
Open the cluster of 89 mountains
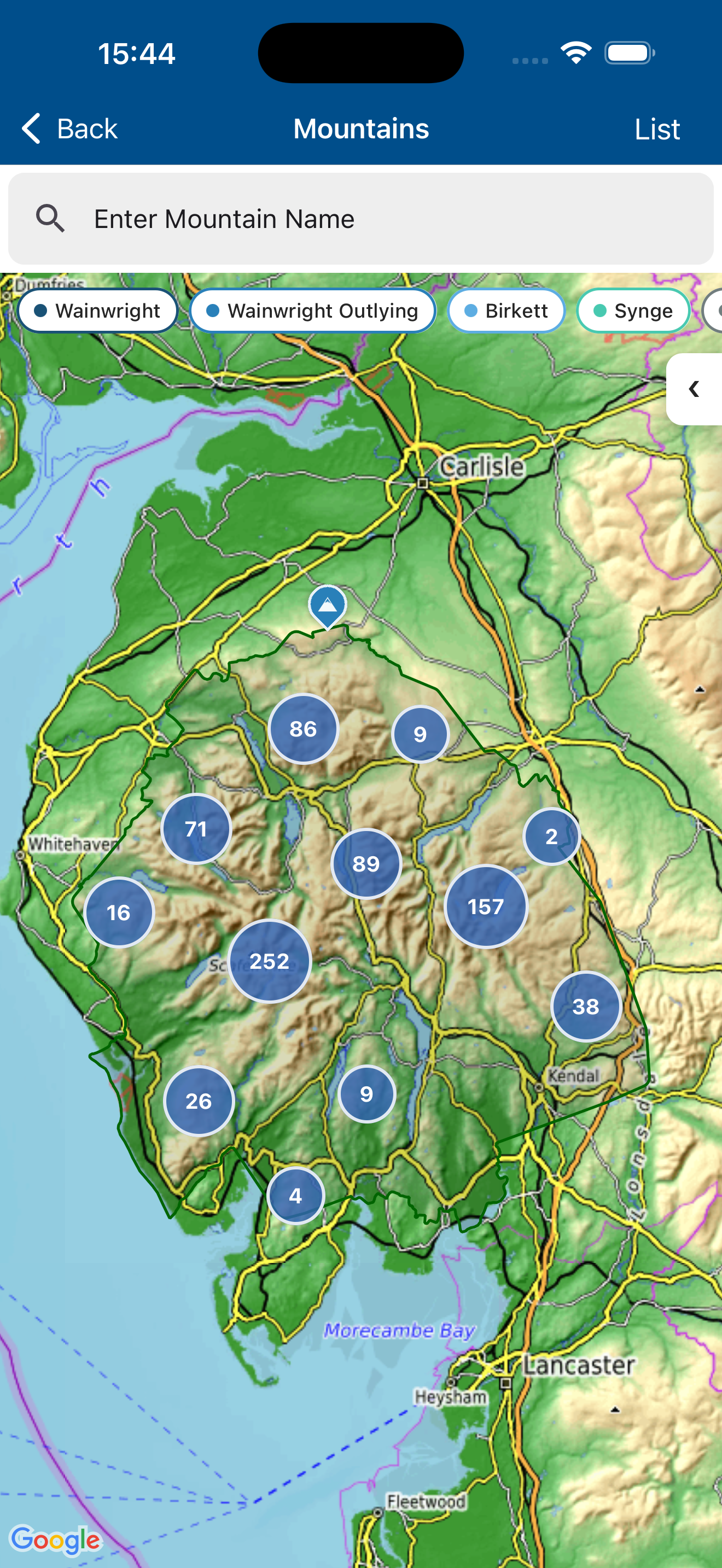click(x=366, y=863)
